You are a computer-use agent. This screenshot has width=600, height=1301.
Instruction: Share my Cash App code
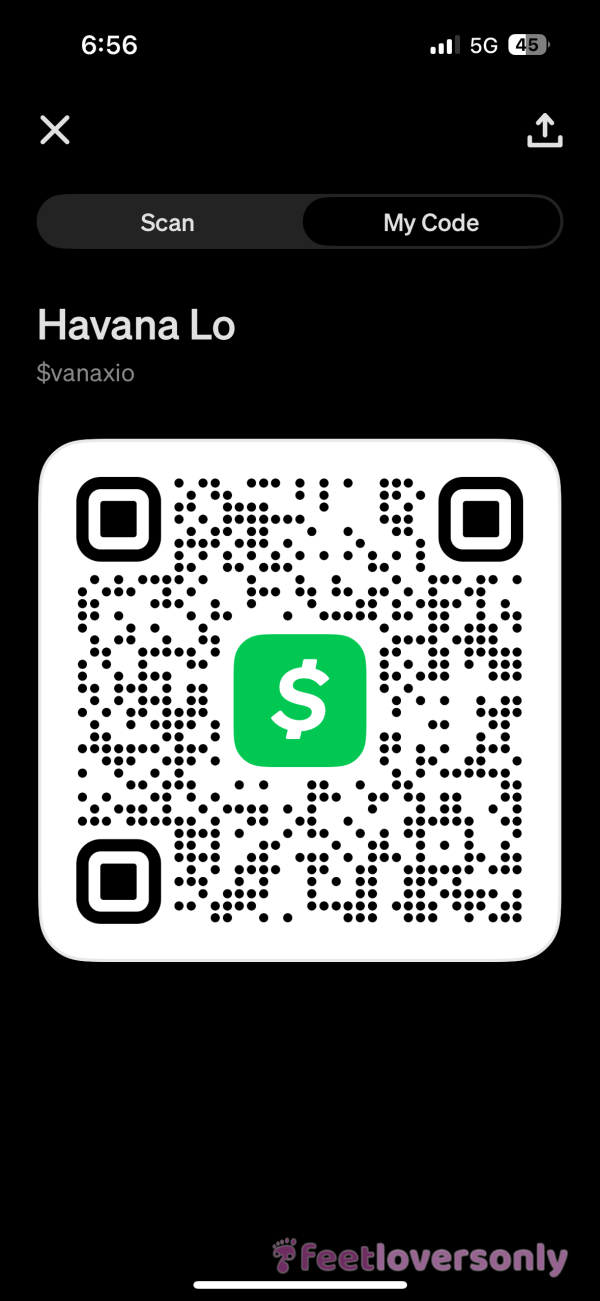[x=545, y=130]
